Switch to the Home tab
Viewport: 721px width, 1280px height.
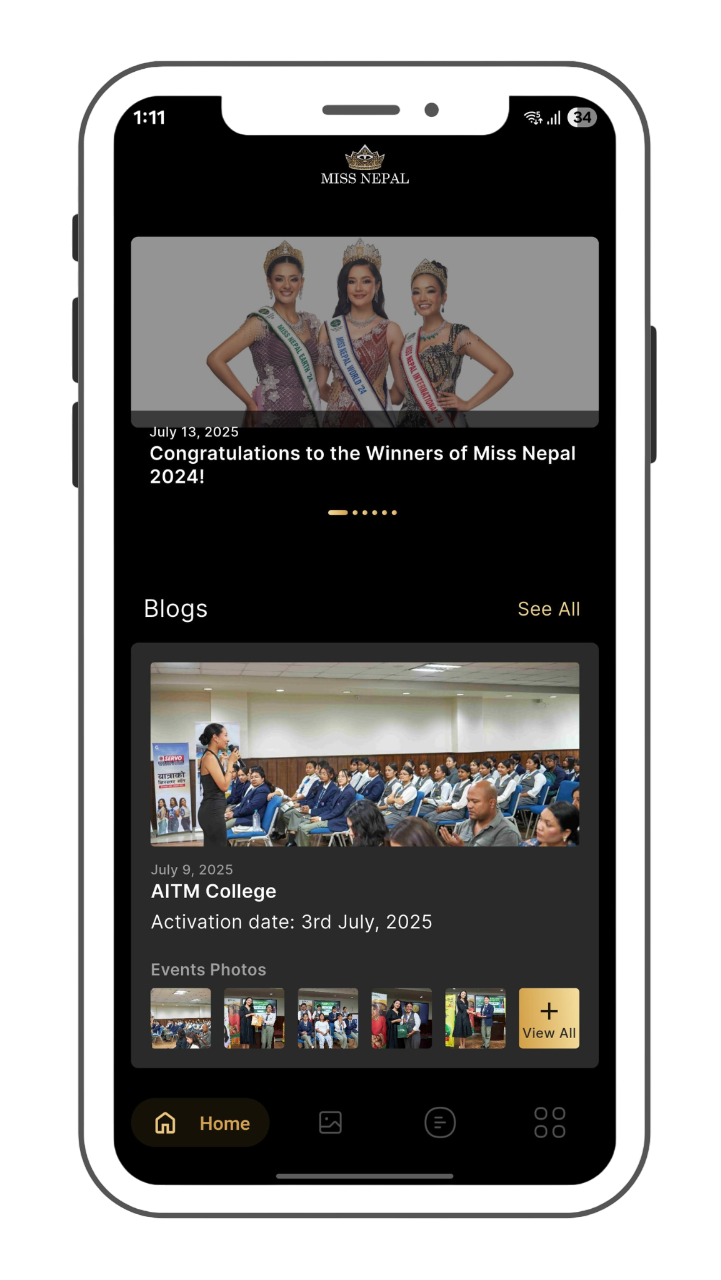(201, 1123)
